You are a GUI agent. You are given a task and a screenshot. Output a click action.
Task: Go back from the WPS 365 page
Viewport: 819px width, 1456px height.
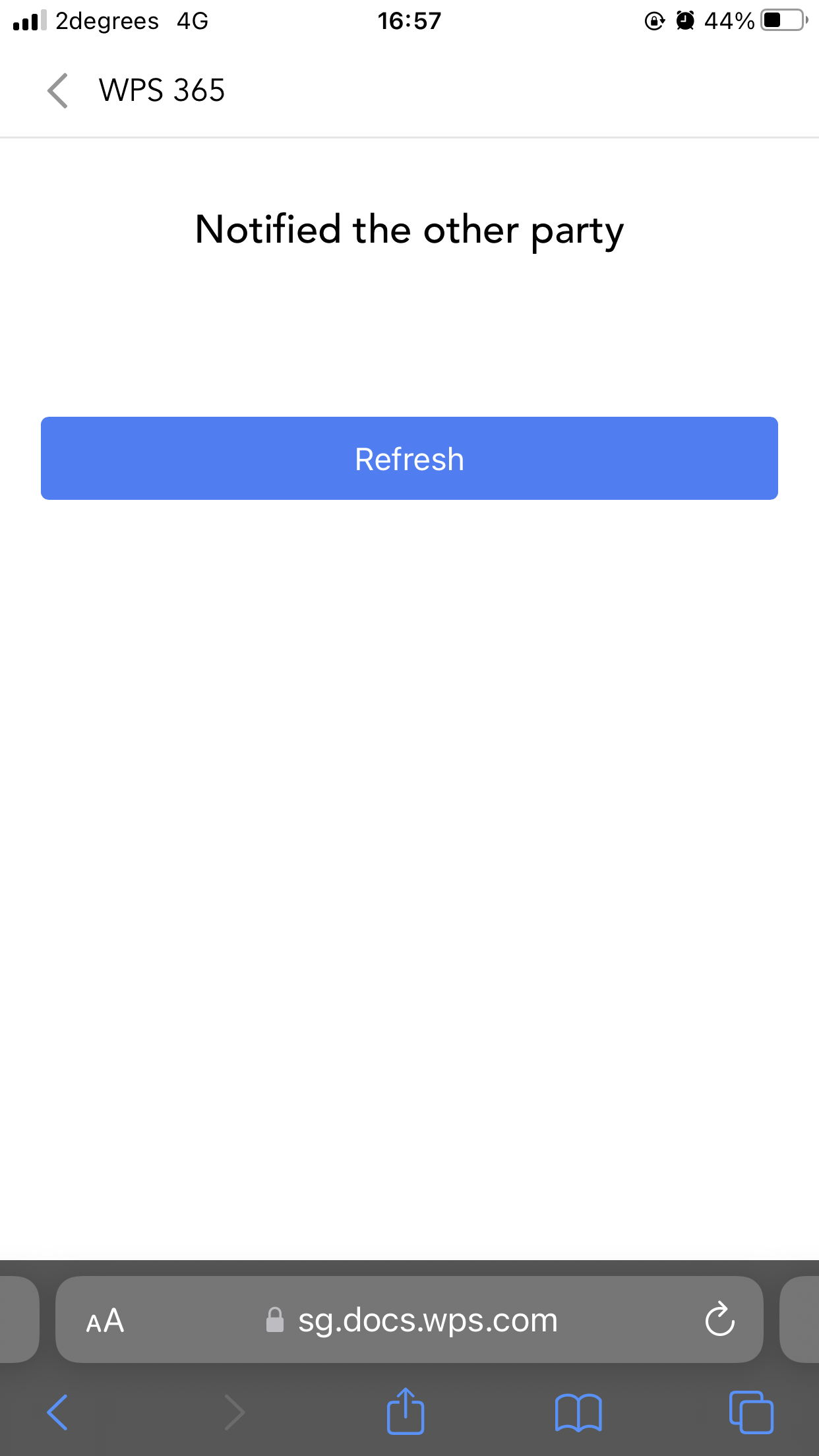pos(57,90)
